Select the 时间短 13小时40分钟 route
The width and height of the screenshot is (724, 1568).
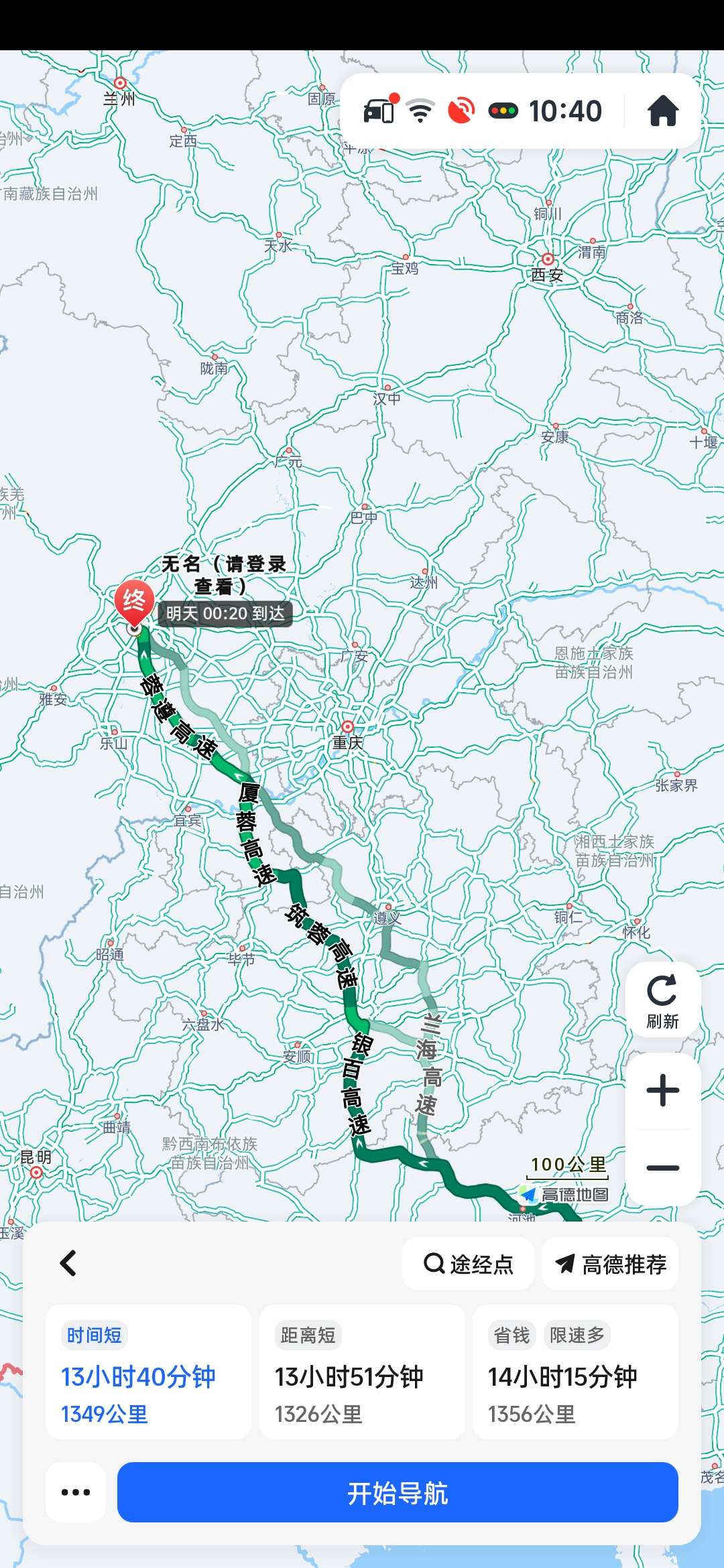148,1372
